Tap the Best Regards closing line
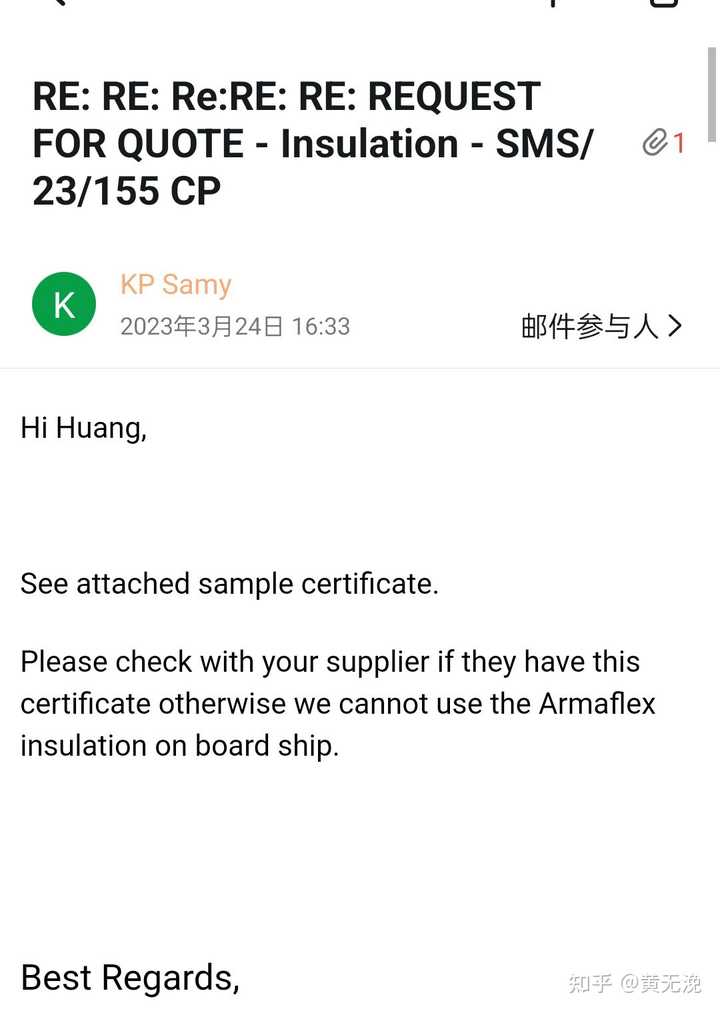 pos(130,977)
